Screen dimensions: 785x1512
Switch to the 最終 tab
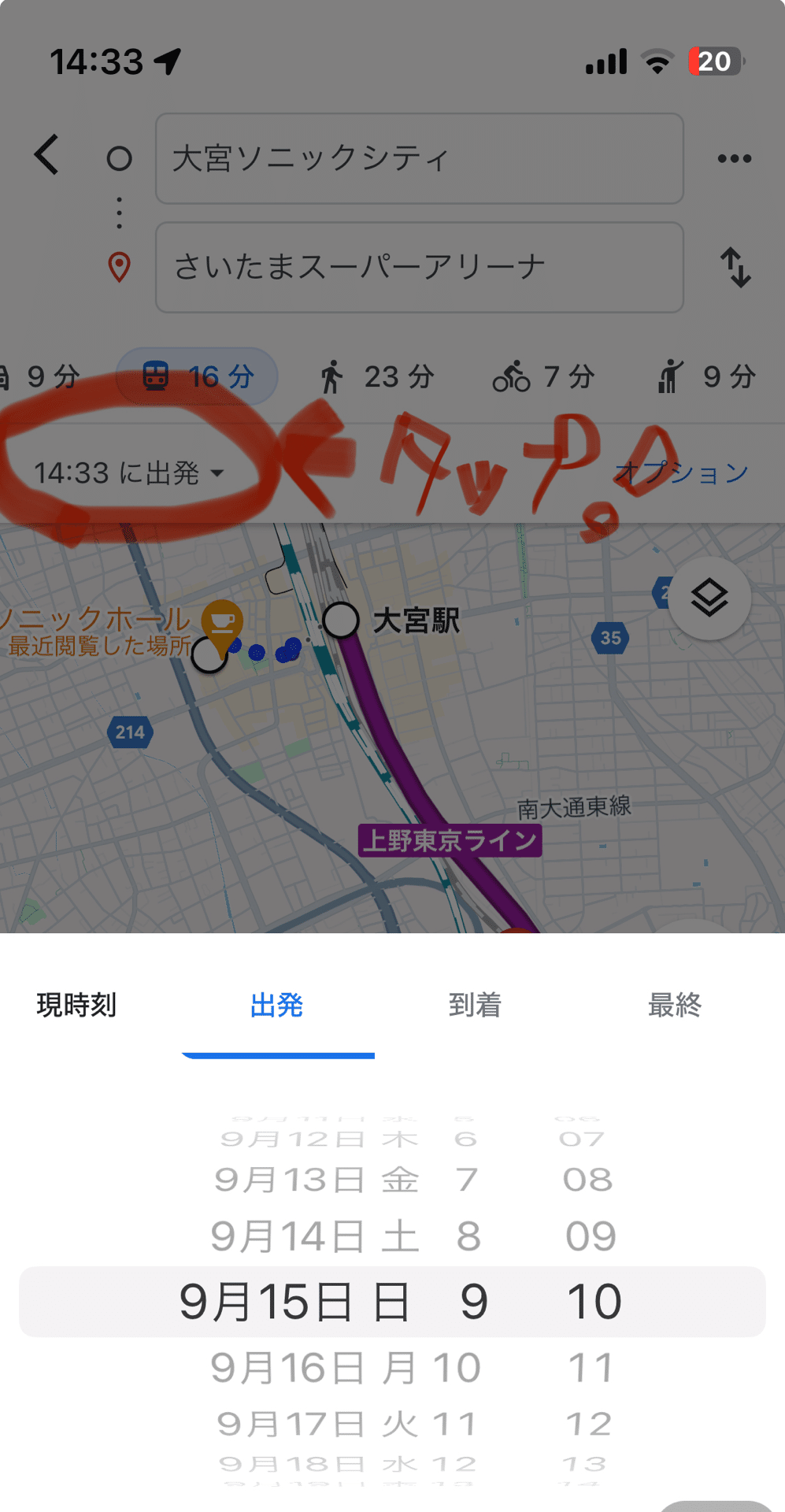coord(674,1005)
